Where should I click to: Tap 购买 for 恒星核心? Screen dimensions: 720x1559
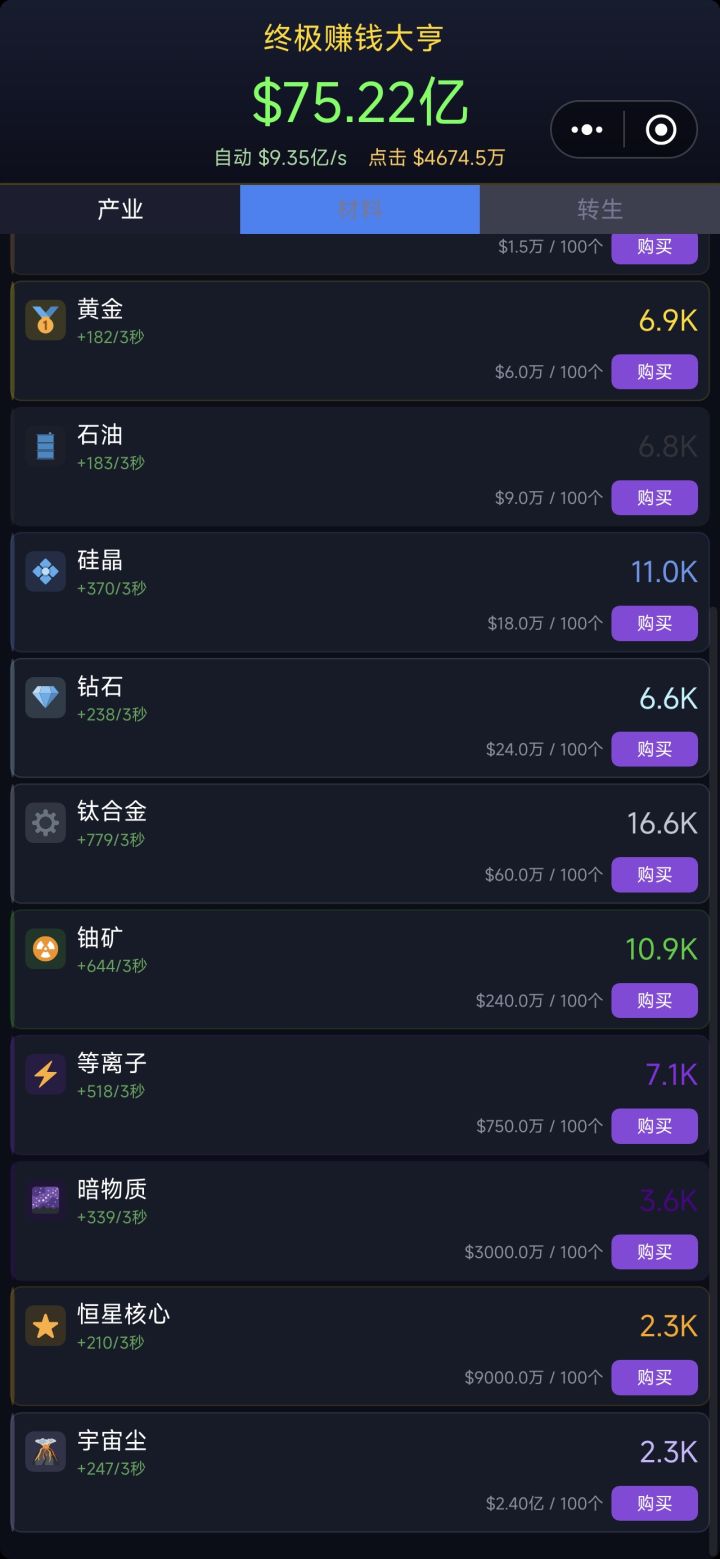coord(654,1377)
